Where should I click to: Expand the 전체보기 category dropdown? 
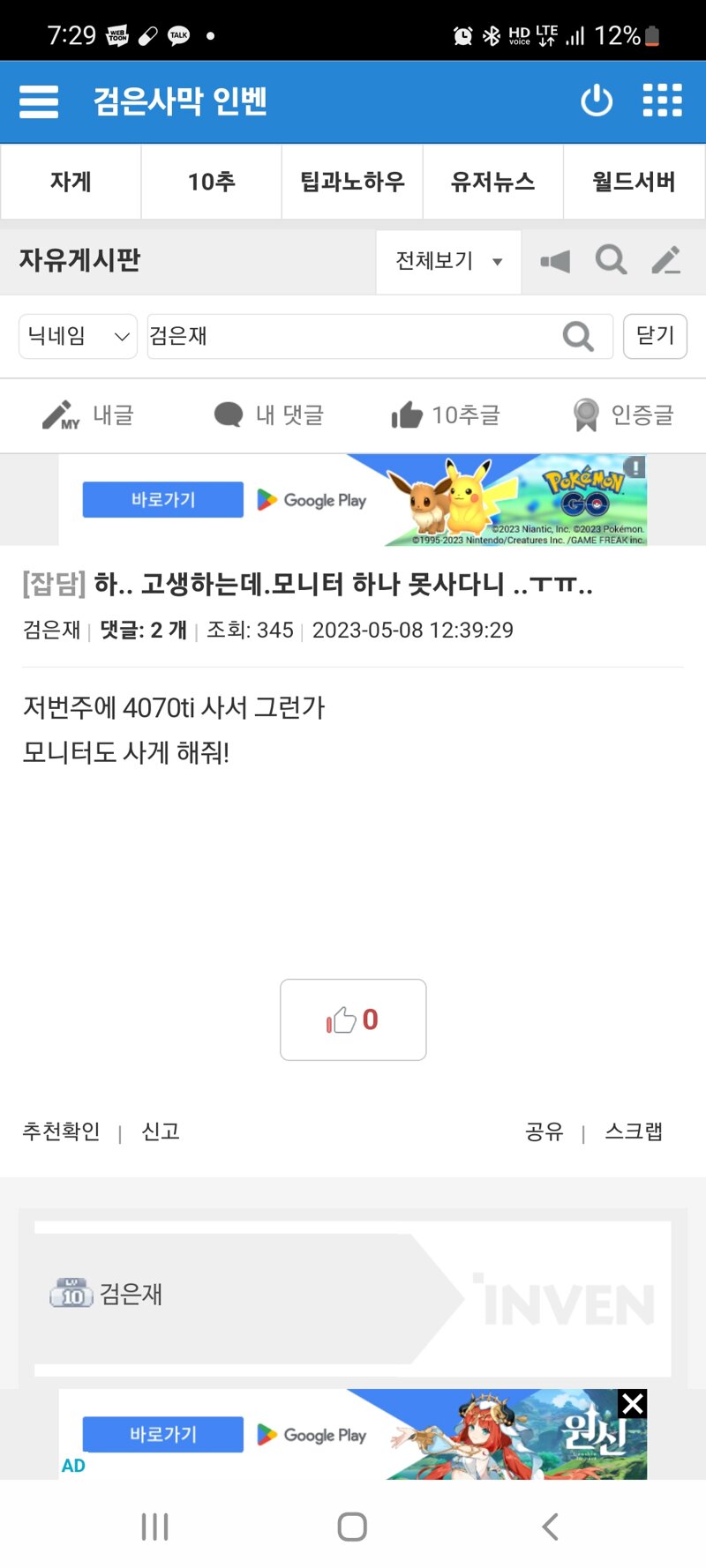point(448,261)
